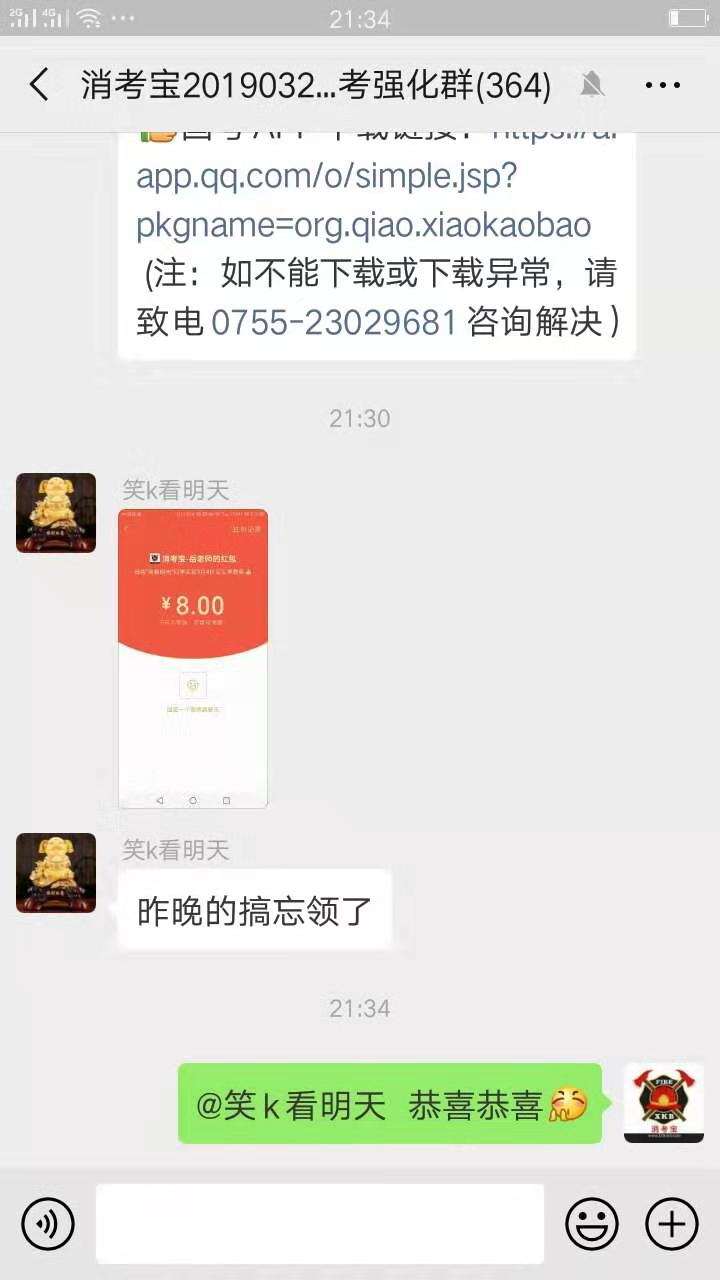The image size is (720, 1280).
Task: Go back from the group chat
Action: pyautogui.click(x=39, y=85)
